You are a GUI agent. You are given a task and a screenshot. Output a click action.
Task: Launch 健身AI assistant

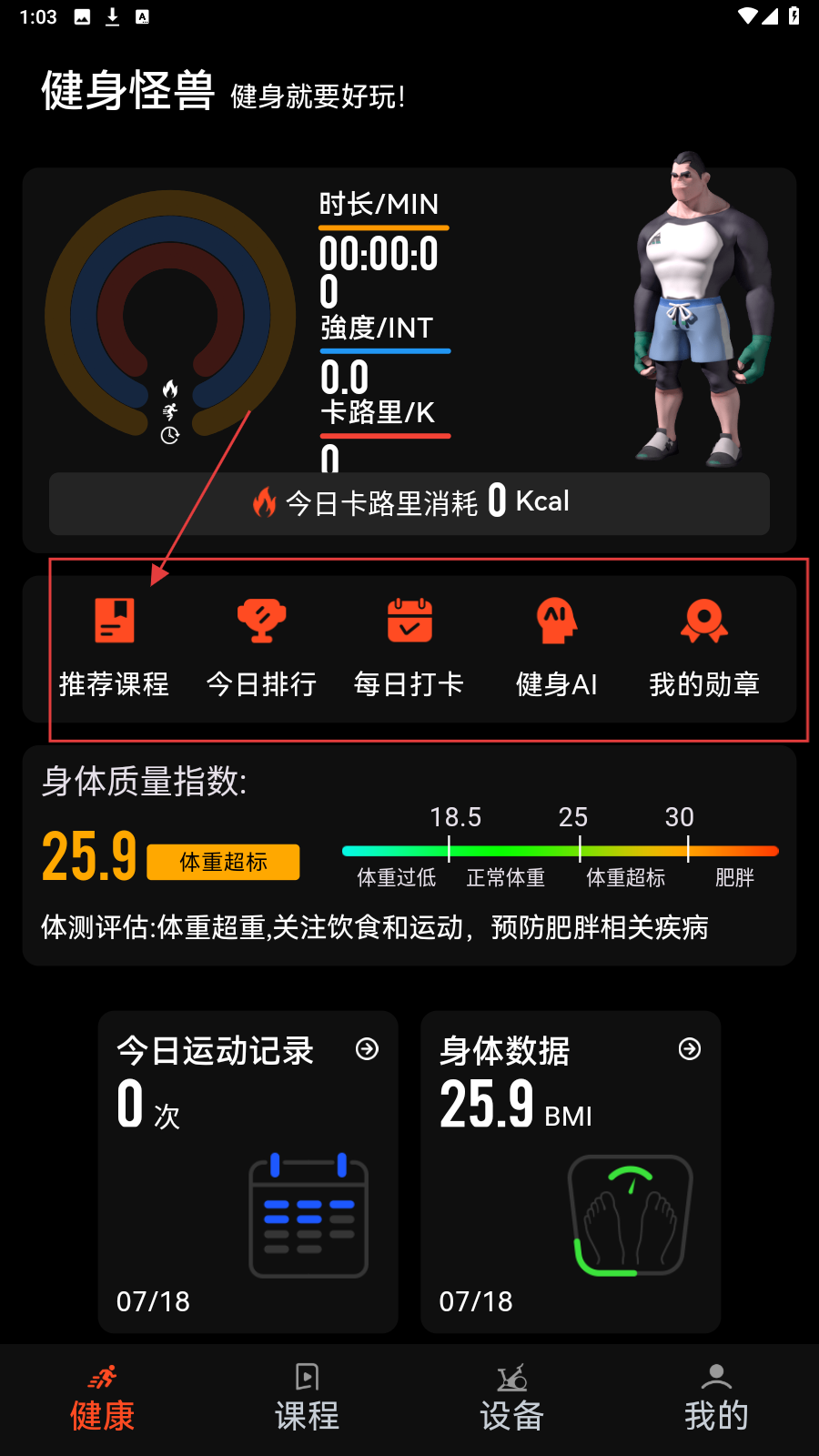click(556, 646)
